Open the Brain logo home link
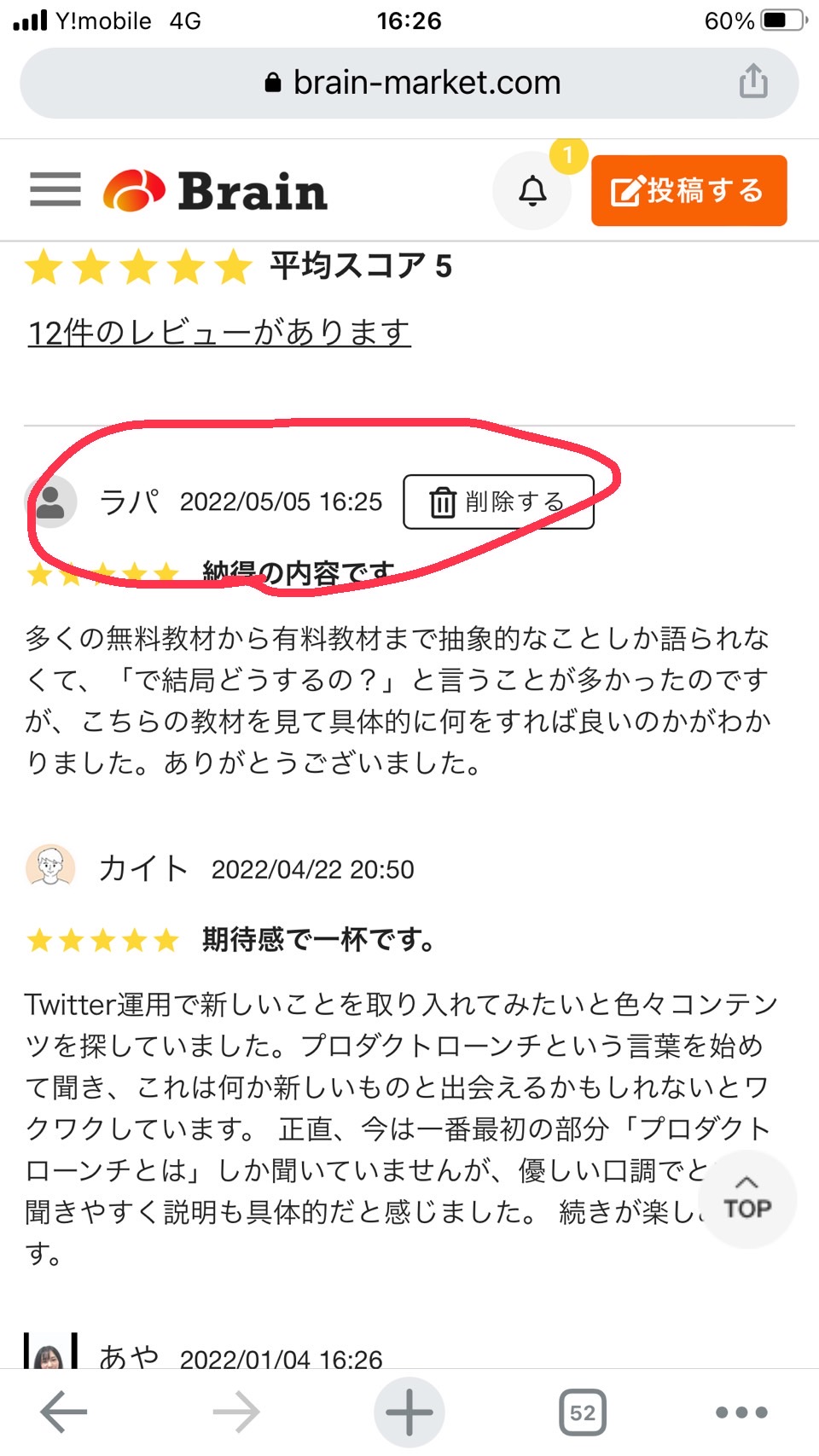 [215, 190]
